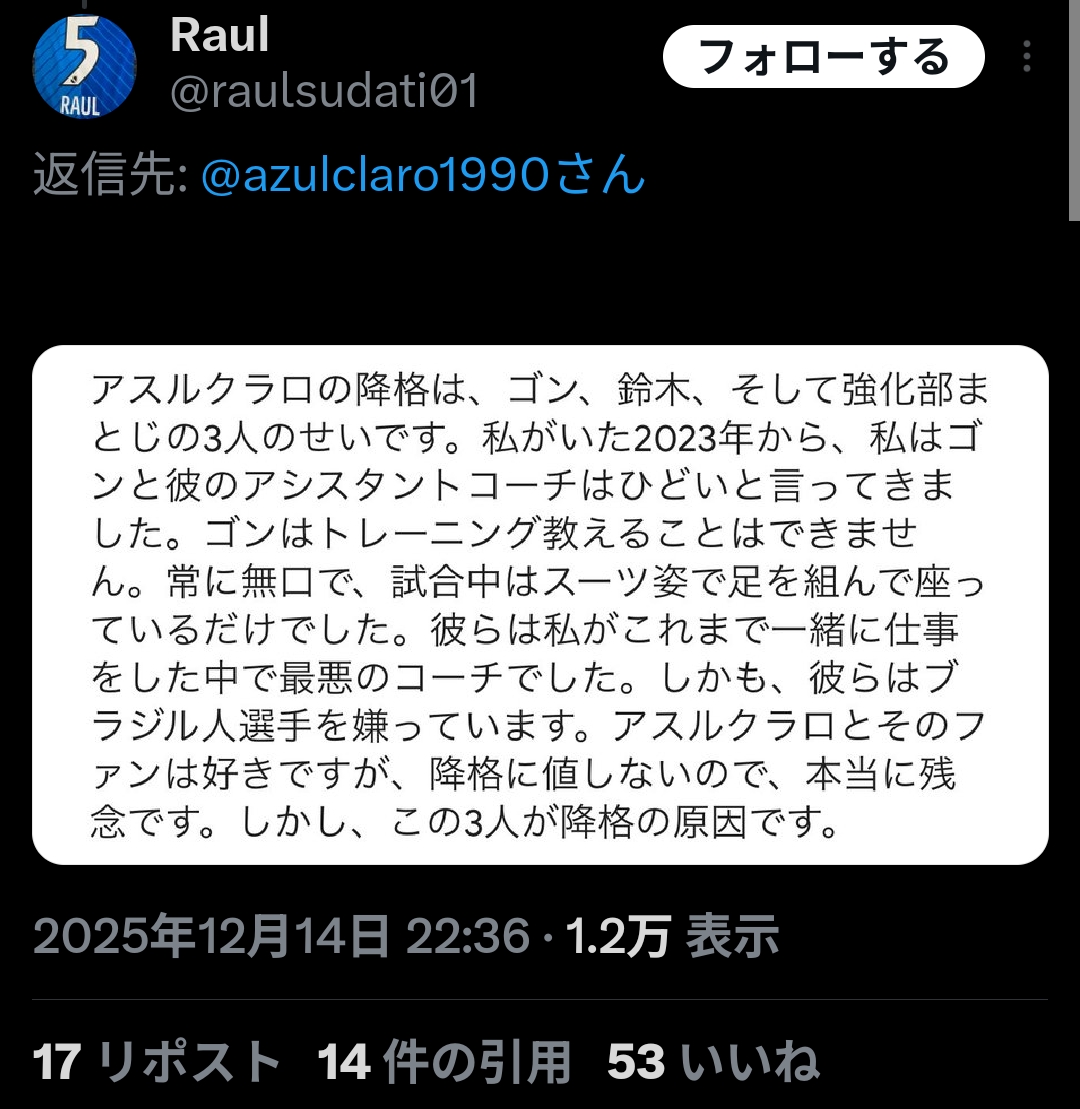Viewport: 1080px width, 1109px height.
Task: Open the attached Japanese text image
Action: (540, 604)
